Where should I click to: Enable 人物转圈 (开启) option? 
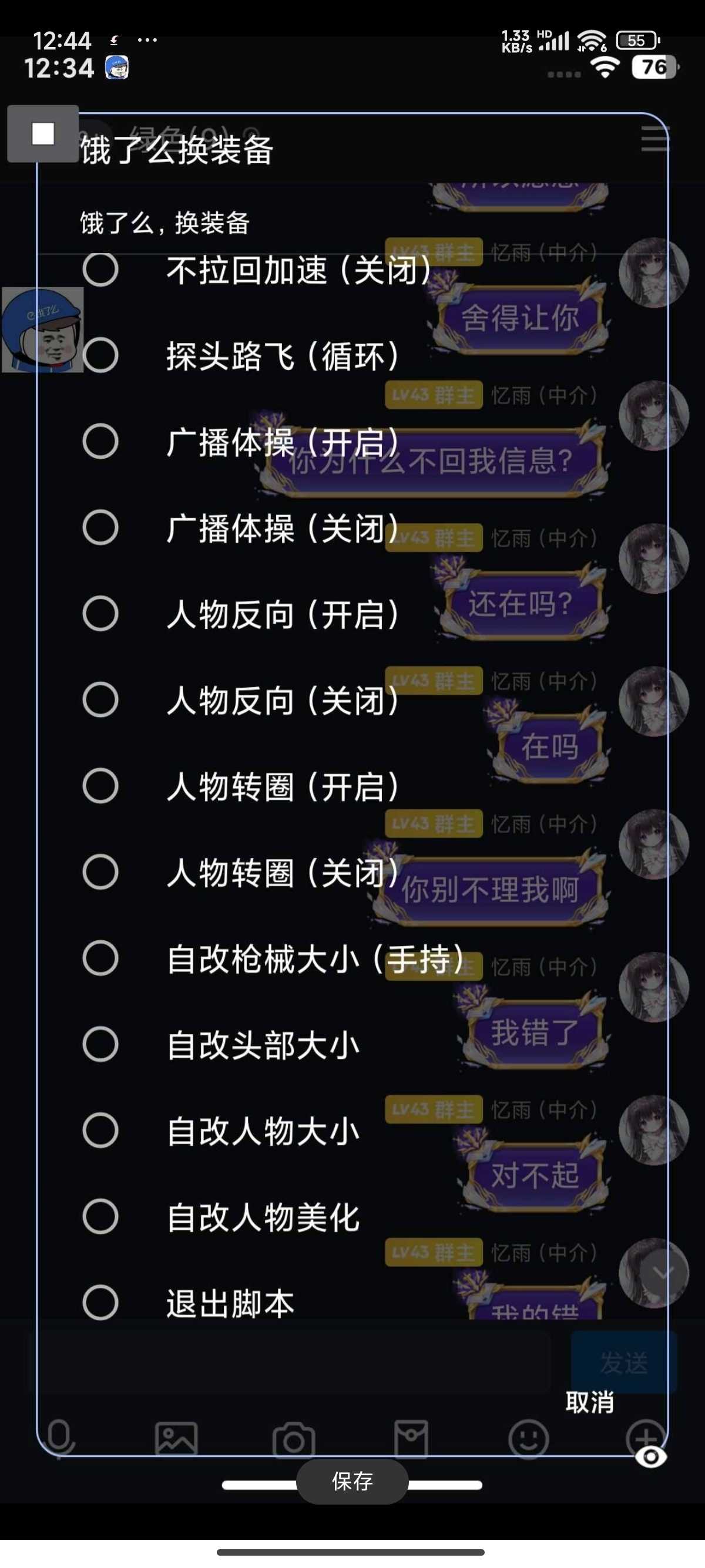pos(100,786)
